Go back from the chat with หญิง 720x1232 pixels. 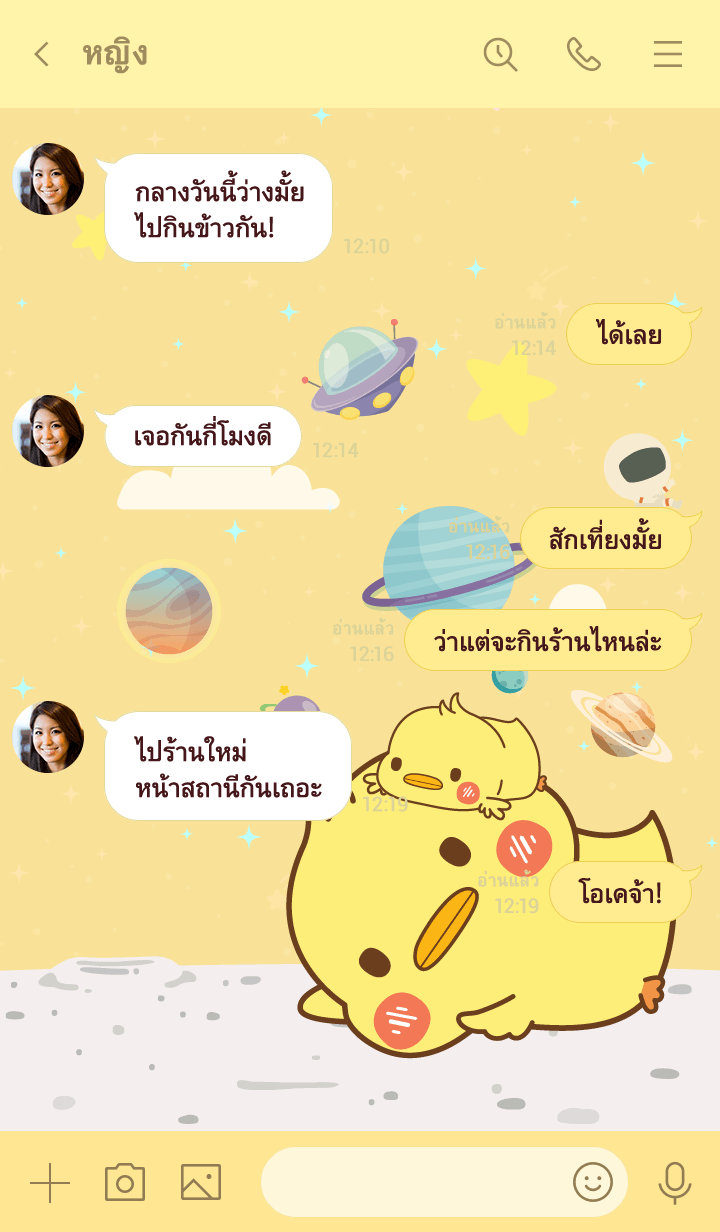(41, 54)
